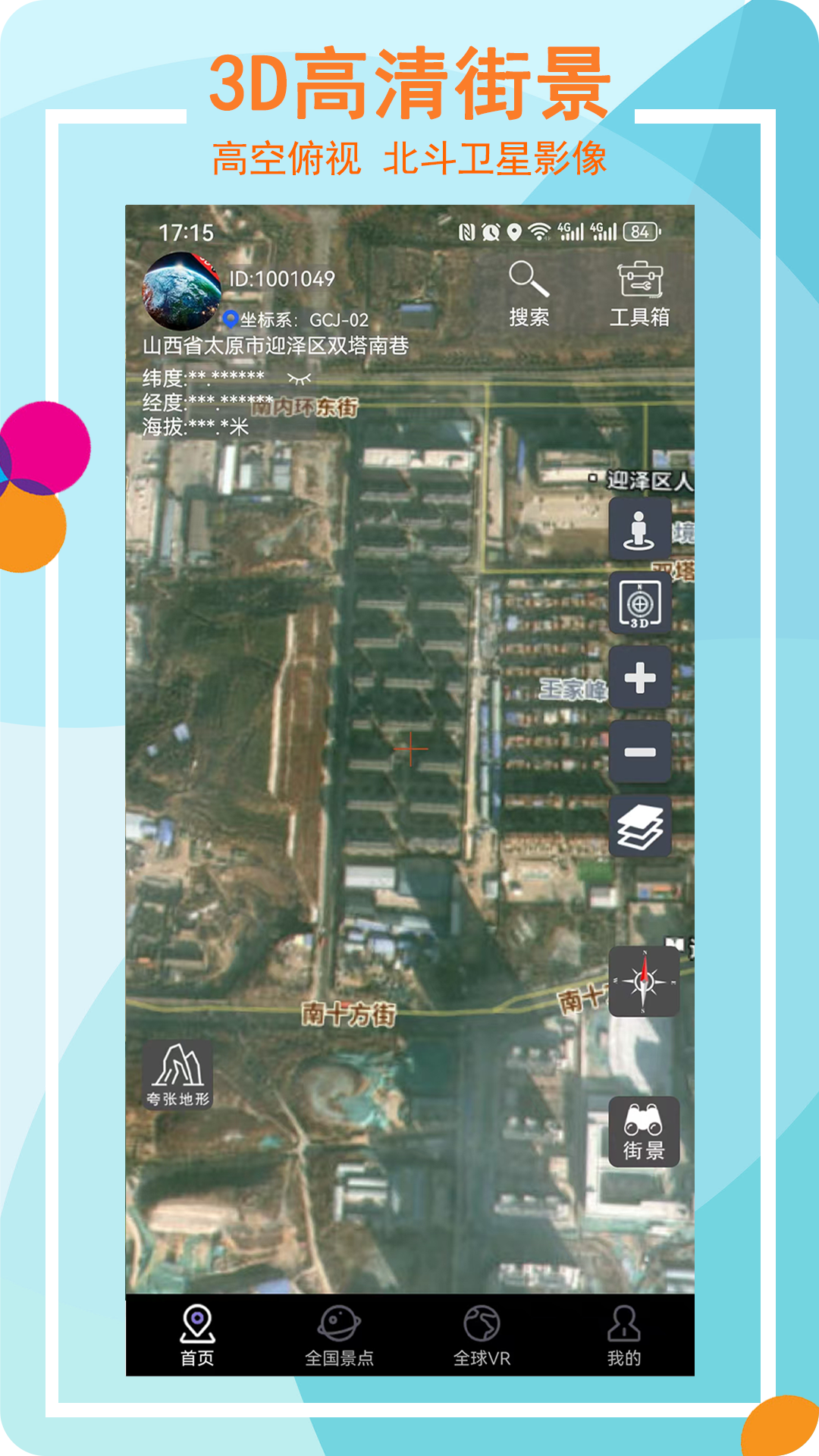Open the 工具箱 toolbox
Screen dimensions: 819x1456
(639, 292)
